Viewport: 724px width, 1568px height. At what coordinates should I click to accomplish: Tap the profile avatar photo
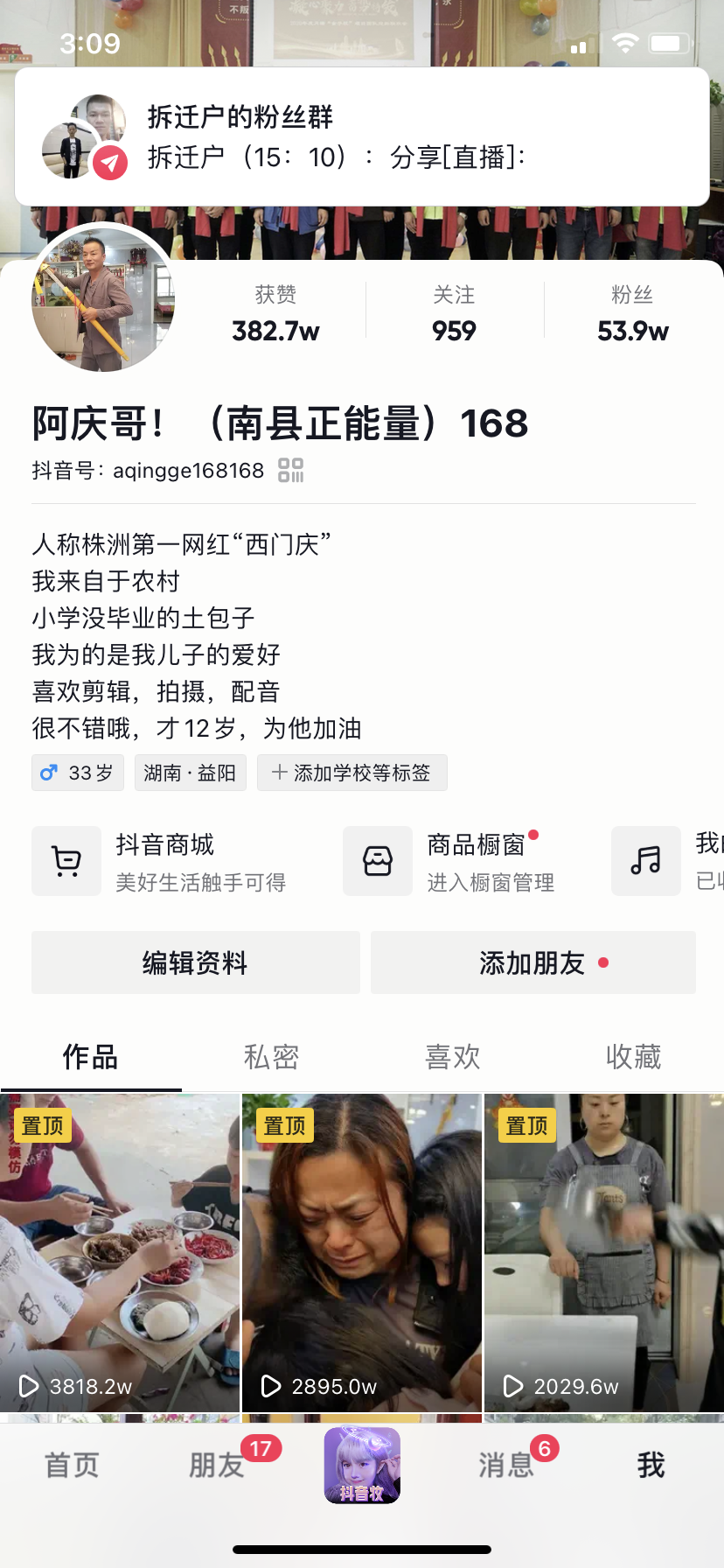point(103,298)
